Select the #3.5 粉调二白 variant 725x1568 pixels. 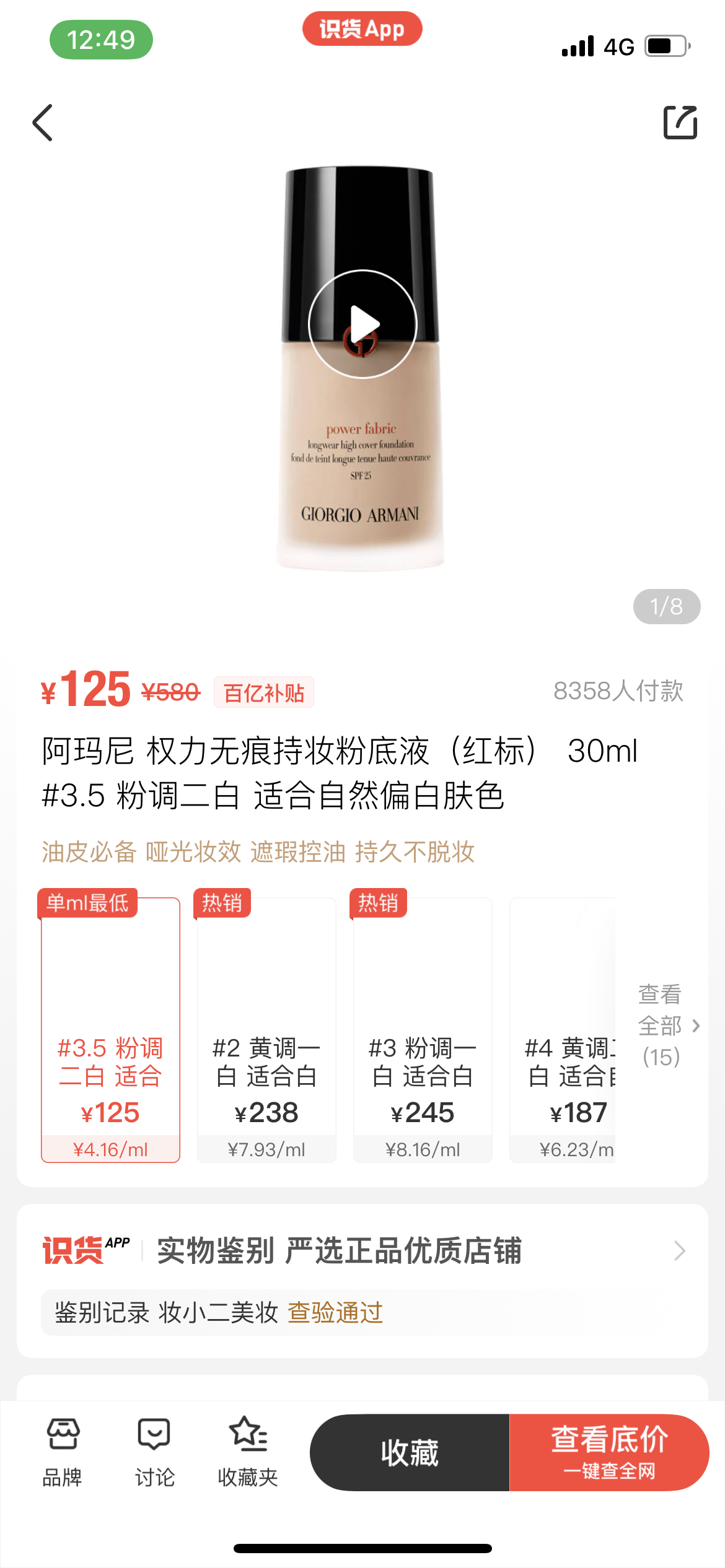110,1029
